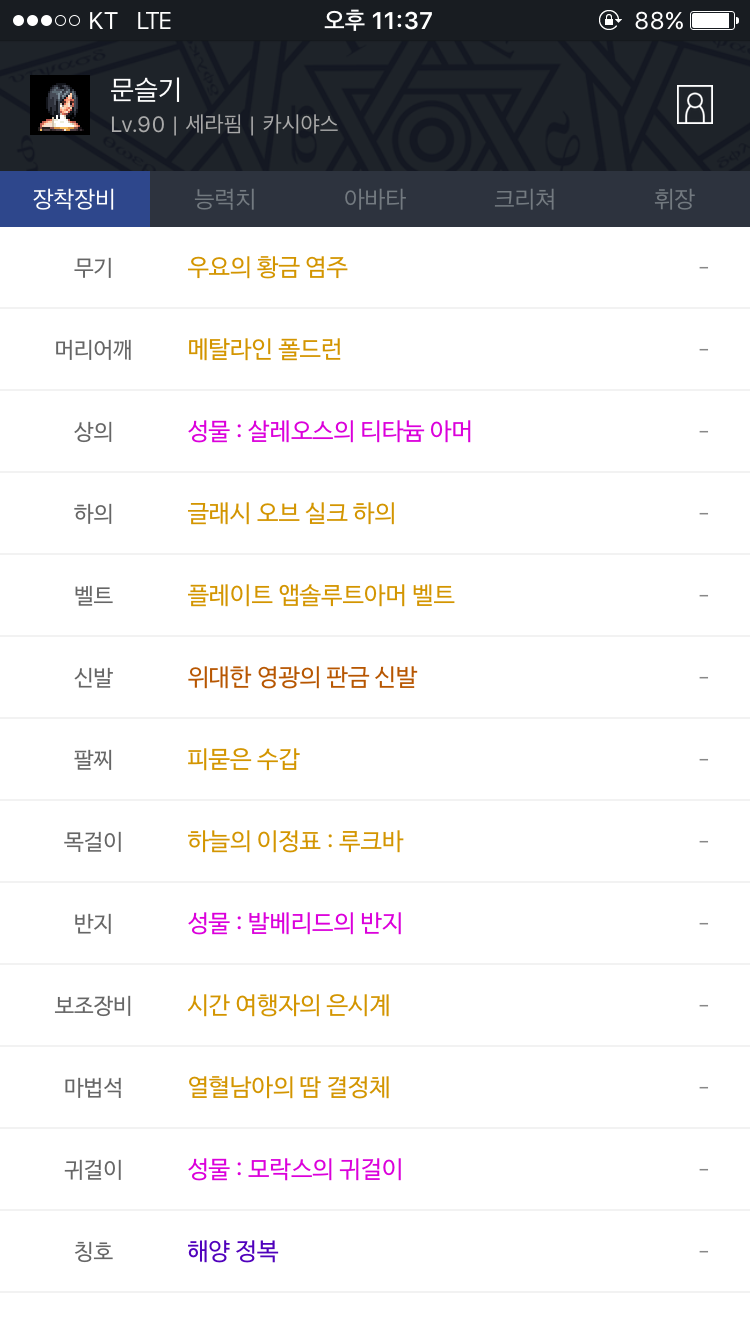Select the 장착장비 tab

(75, 199)
